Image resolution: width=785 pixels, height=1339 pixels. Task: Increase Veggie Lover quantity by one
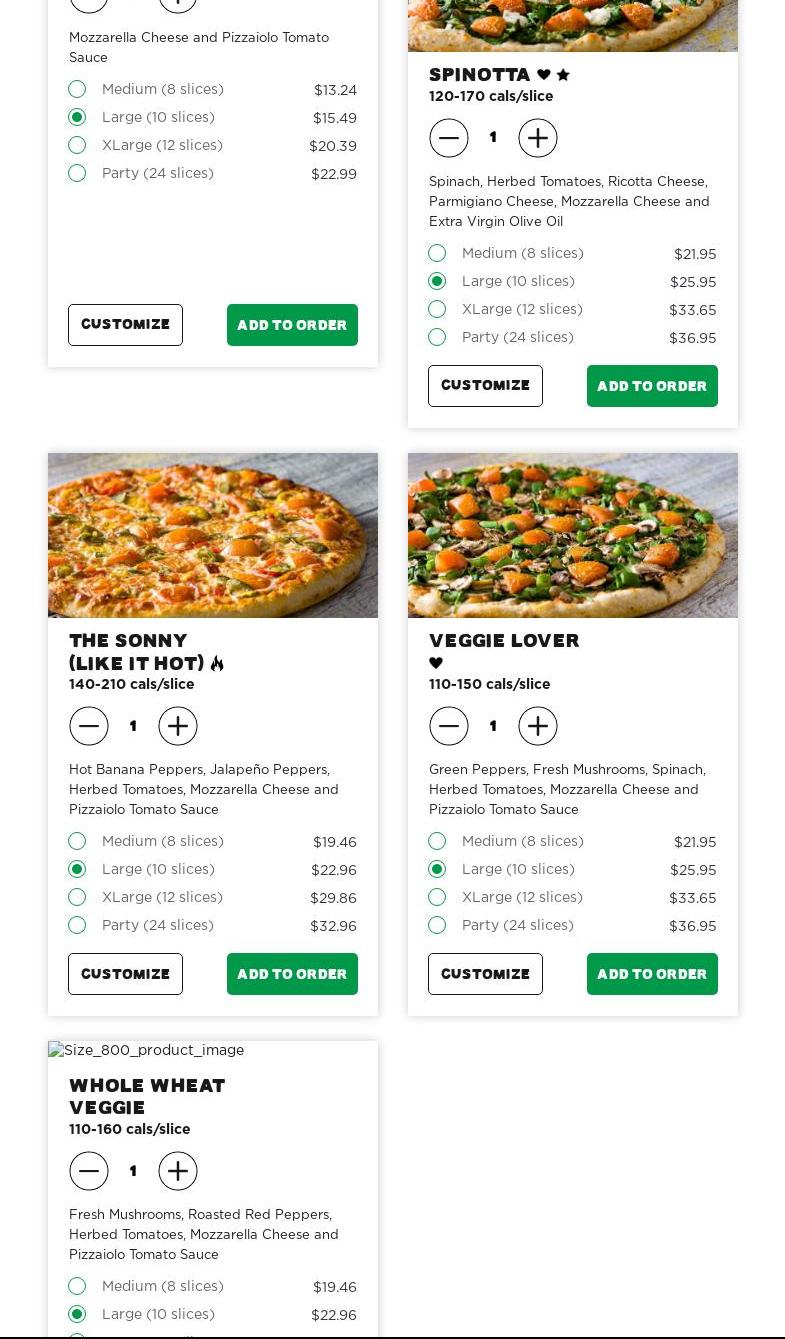[538, 726]
